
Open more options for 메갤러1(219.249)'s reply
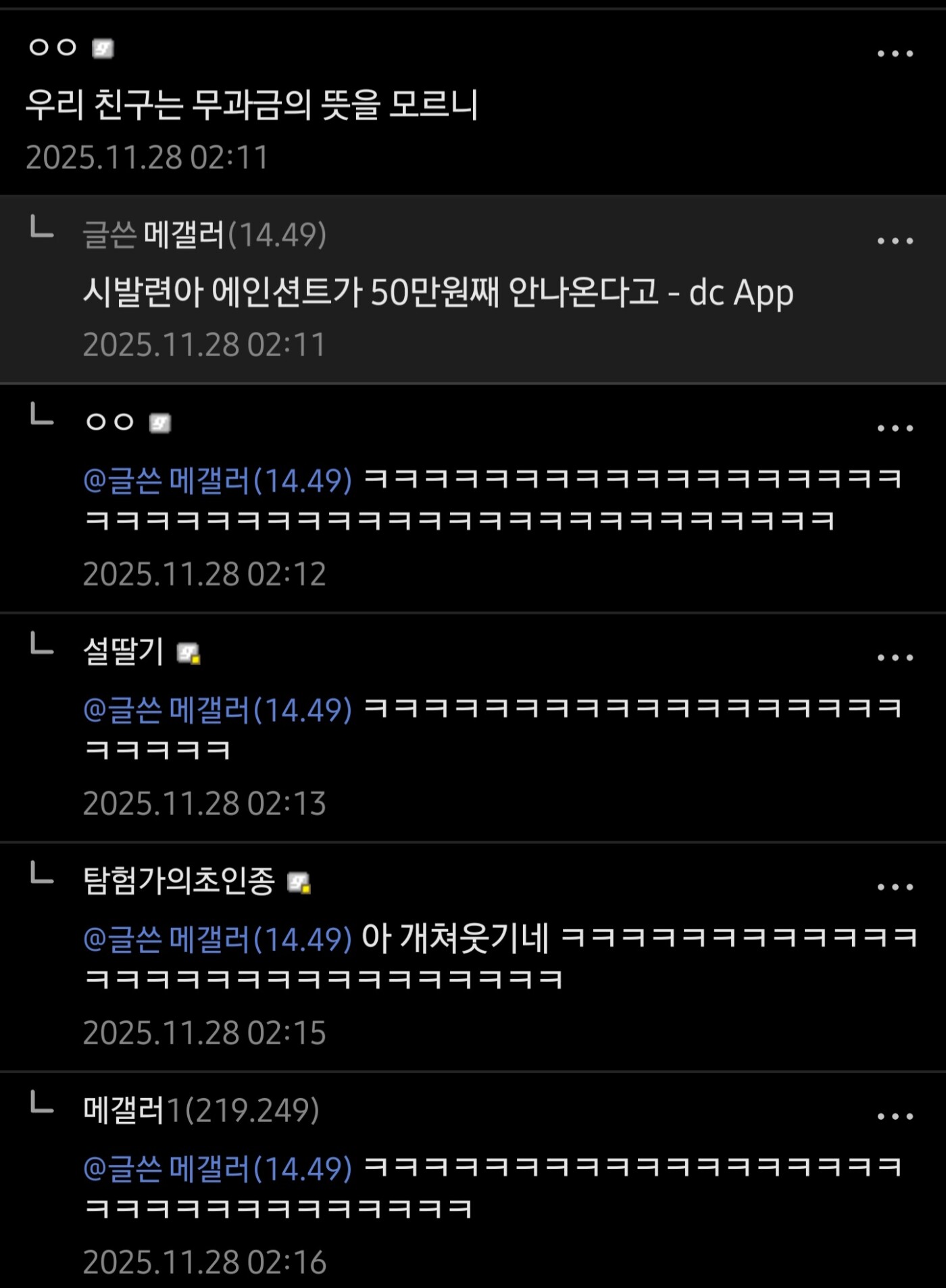895,1116
